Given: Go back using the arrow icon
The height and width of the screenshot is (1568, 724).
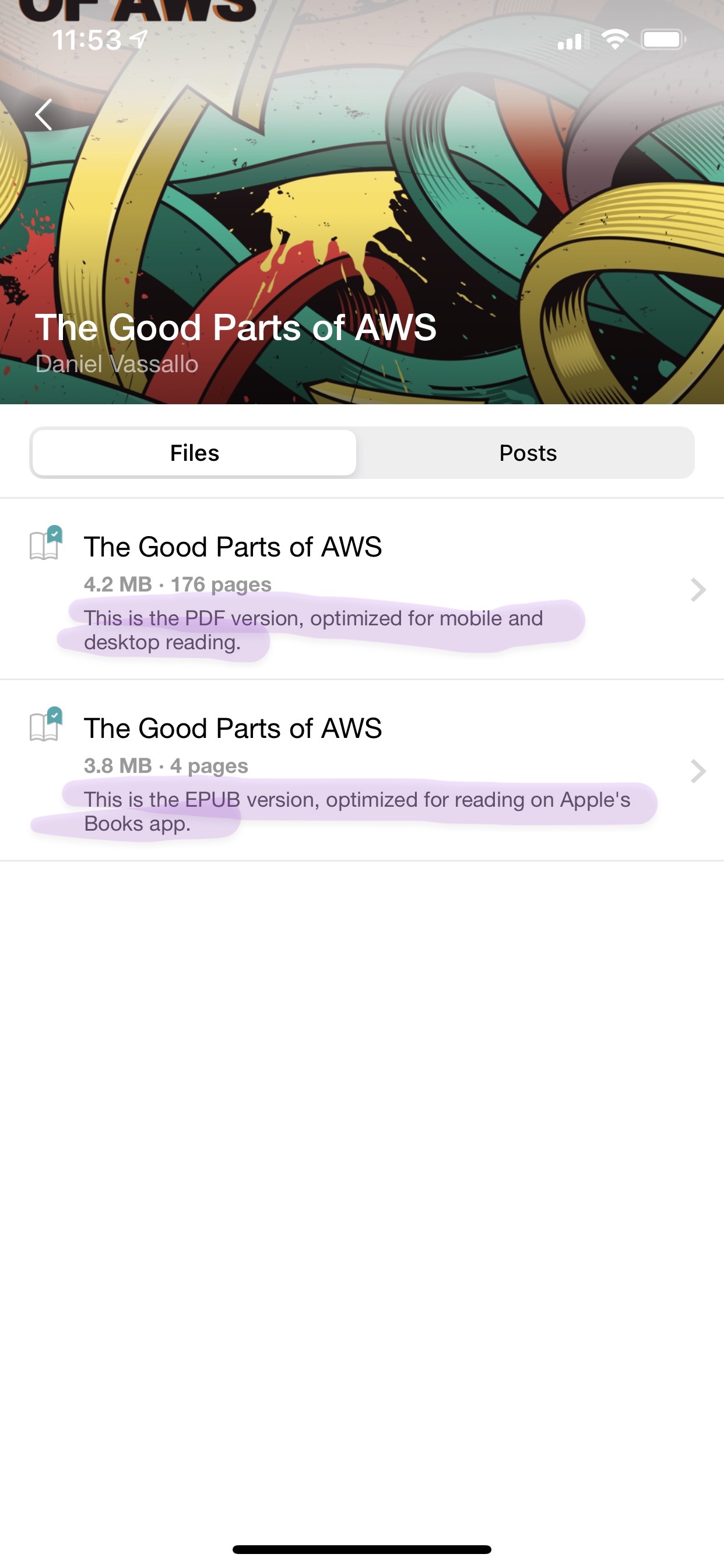Looking at the screenshot, I should coord(44,114).
